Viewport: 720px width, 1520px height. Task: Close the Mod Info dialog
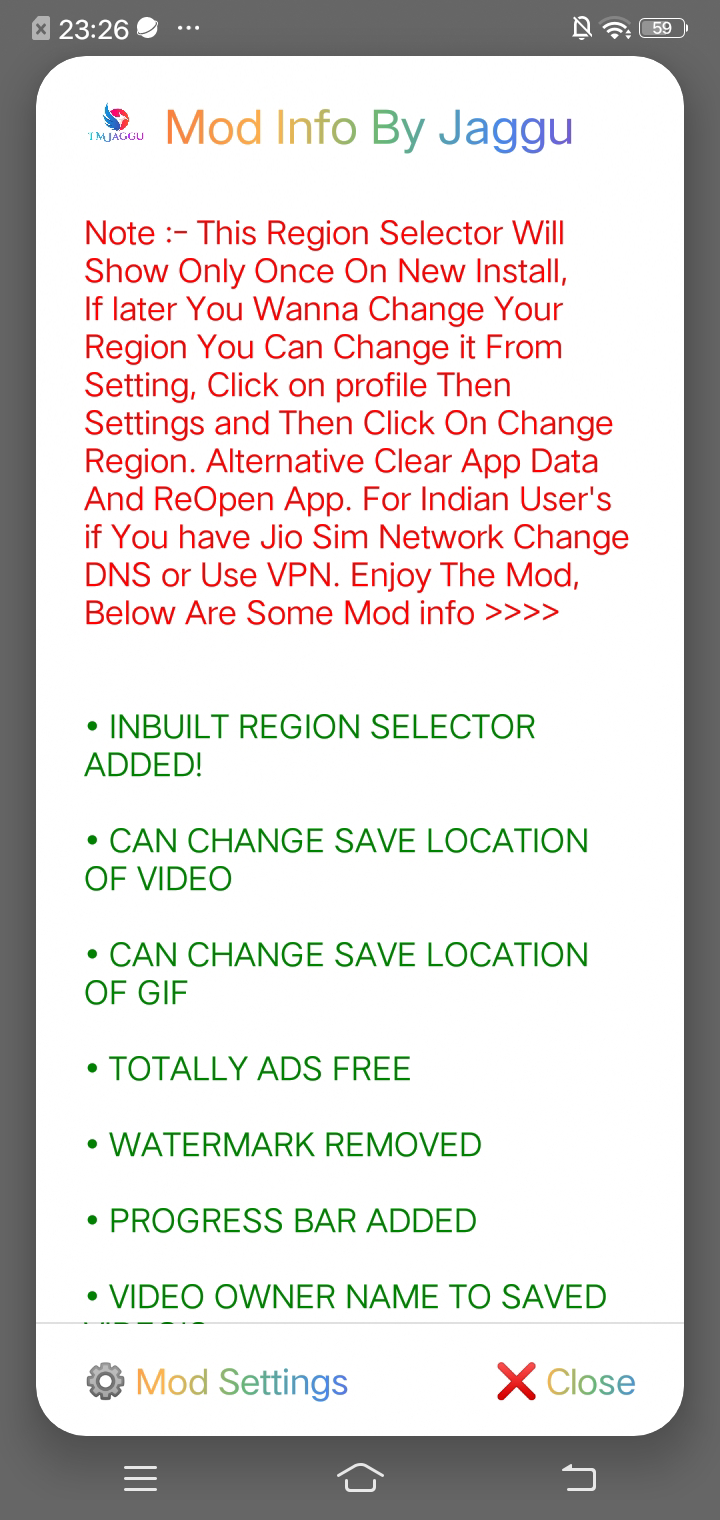[x=566, y=1382]
